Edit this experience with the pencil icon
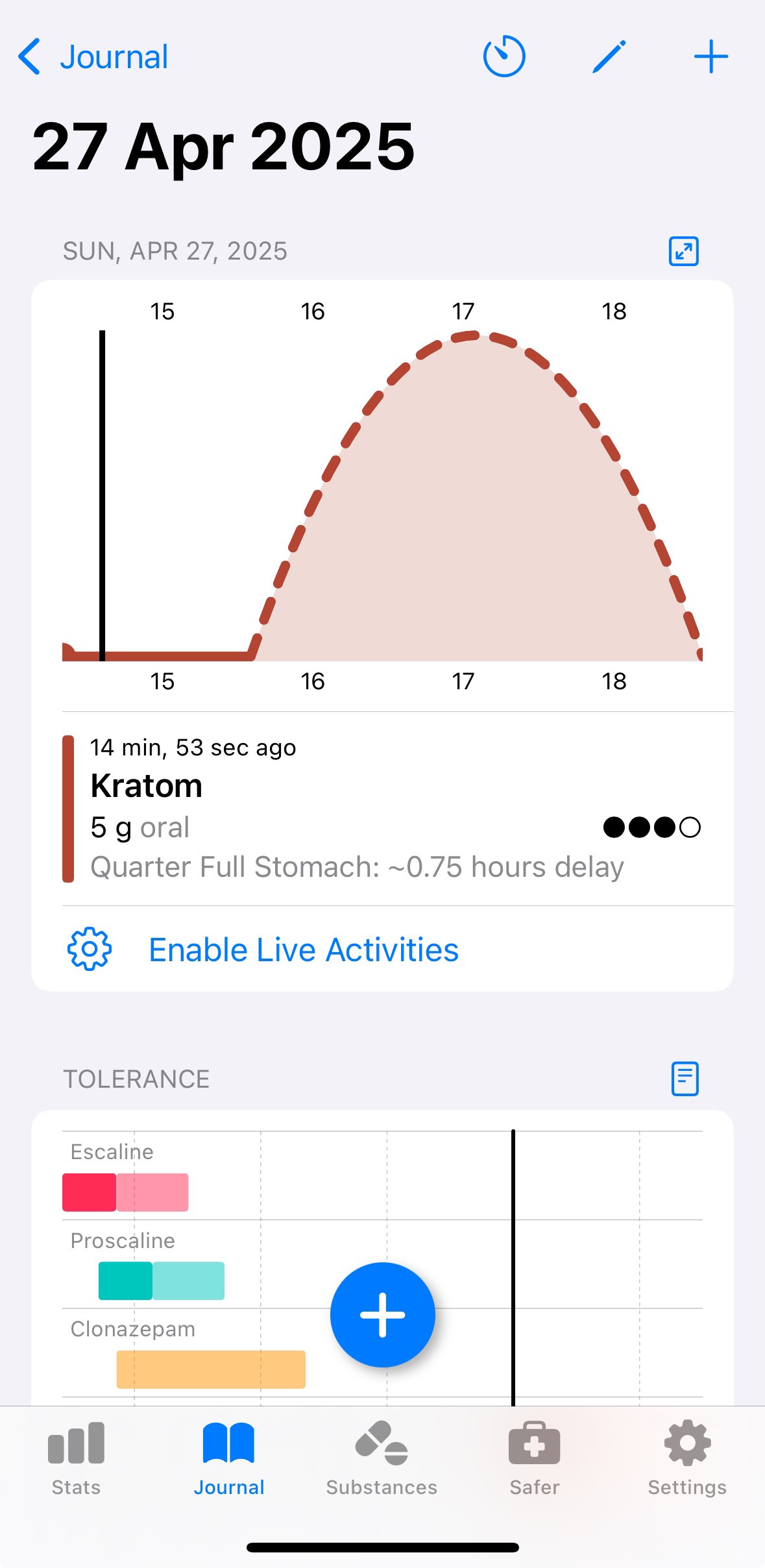The width and height of the screenshot is (765, 1568). pos(609,57)
